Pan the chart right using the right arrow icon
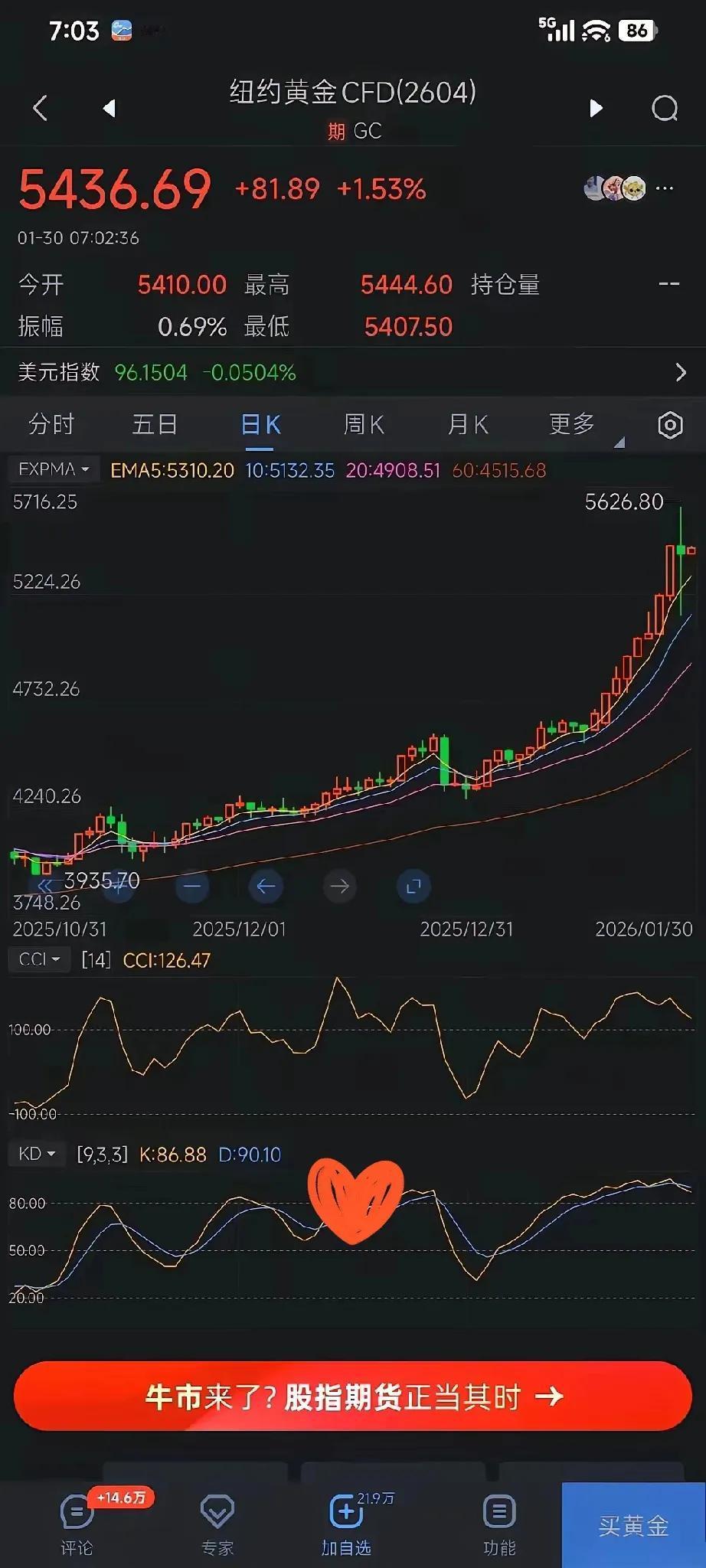This screenshot has width=706, height=1568. coord(338,885)
